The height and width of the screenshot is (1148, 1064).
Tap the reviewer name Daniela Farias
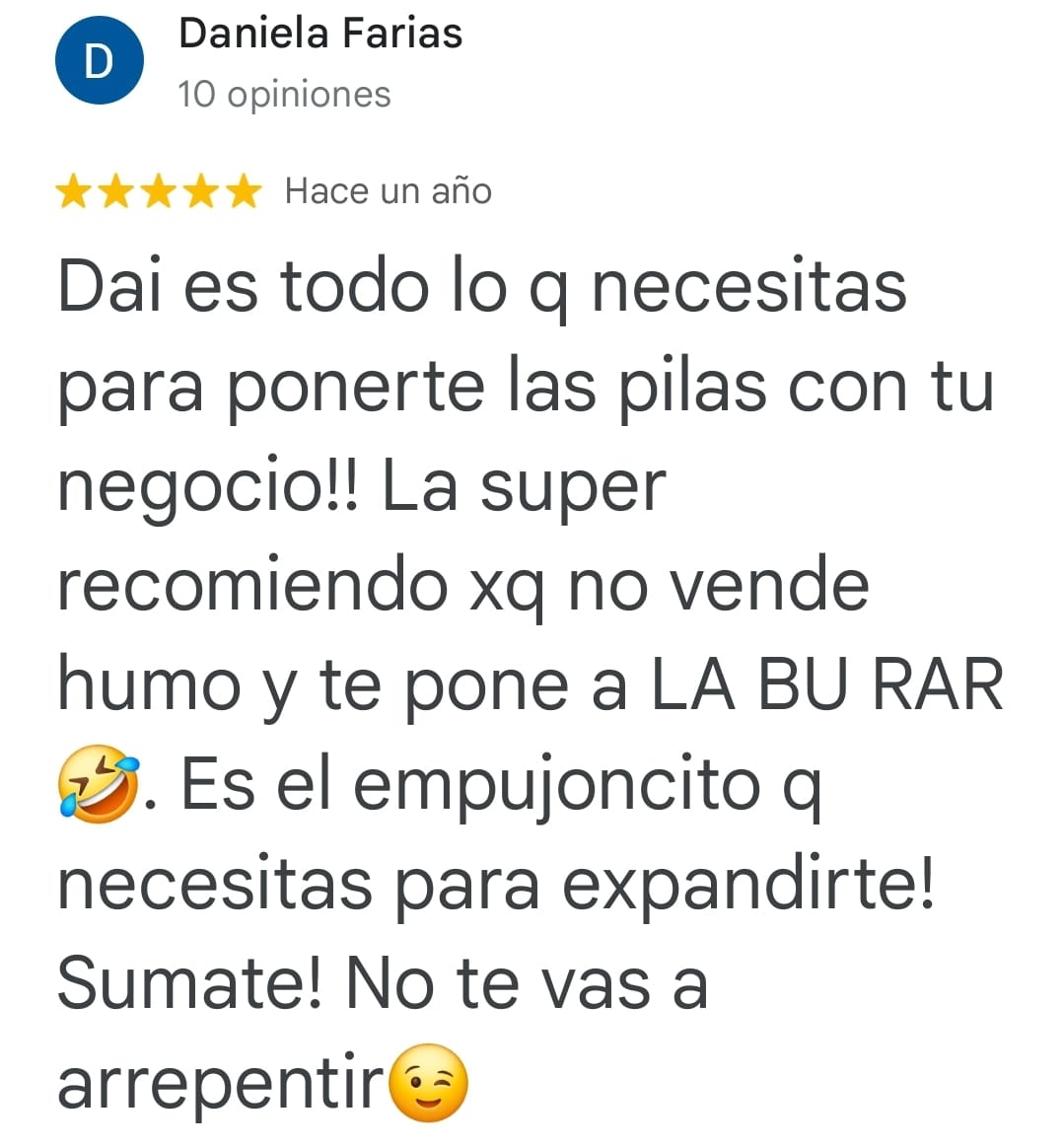pyautogui.click(x=320, y=34)
